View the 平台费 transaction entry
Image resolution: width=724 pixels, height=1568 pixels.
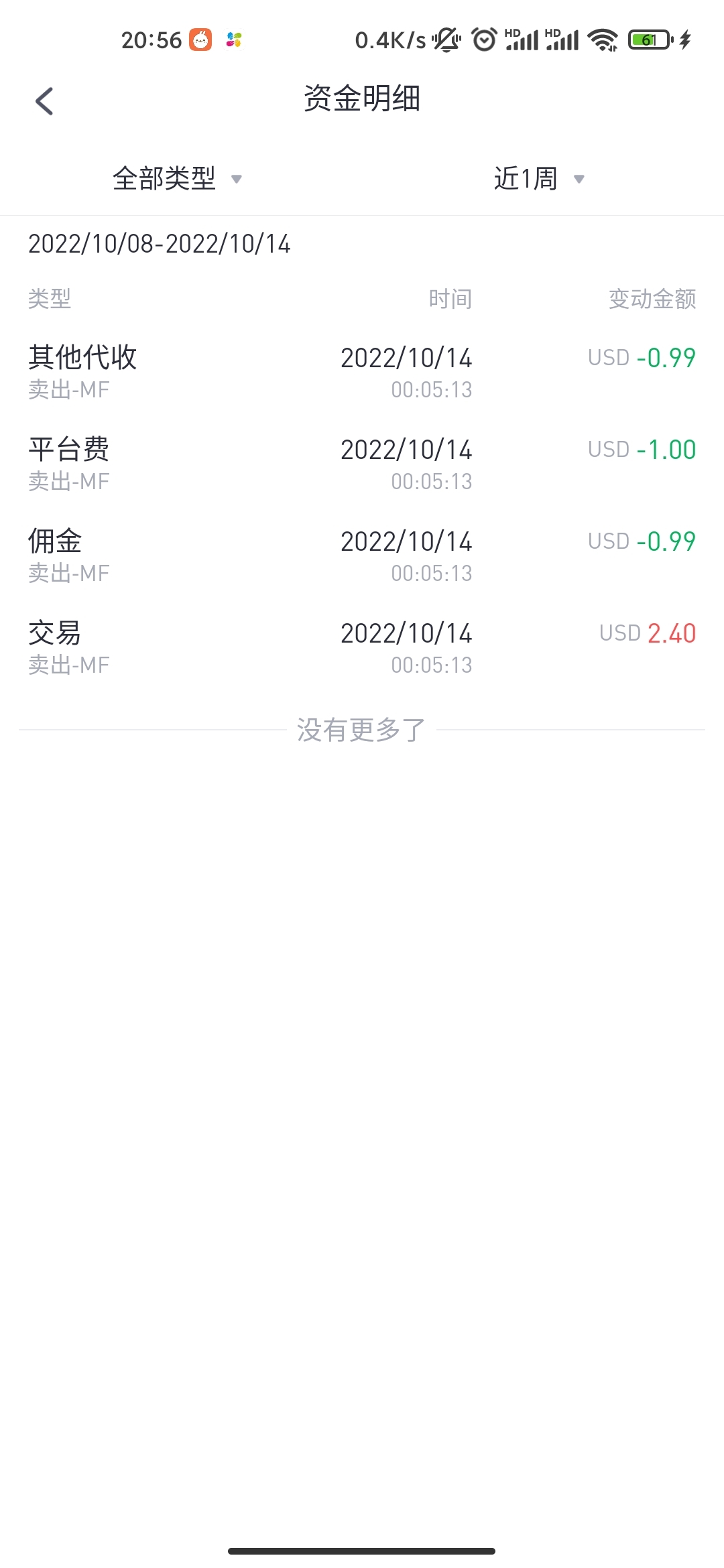pos(362,464)
